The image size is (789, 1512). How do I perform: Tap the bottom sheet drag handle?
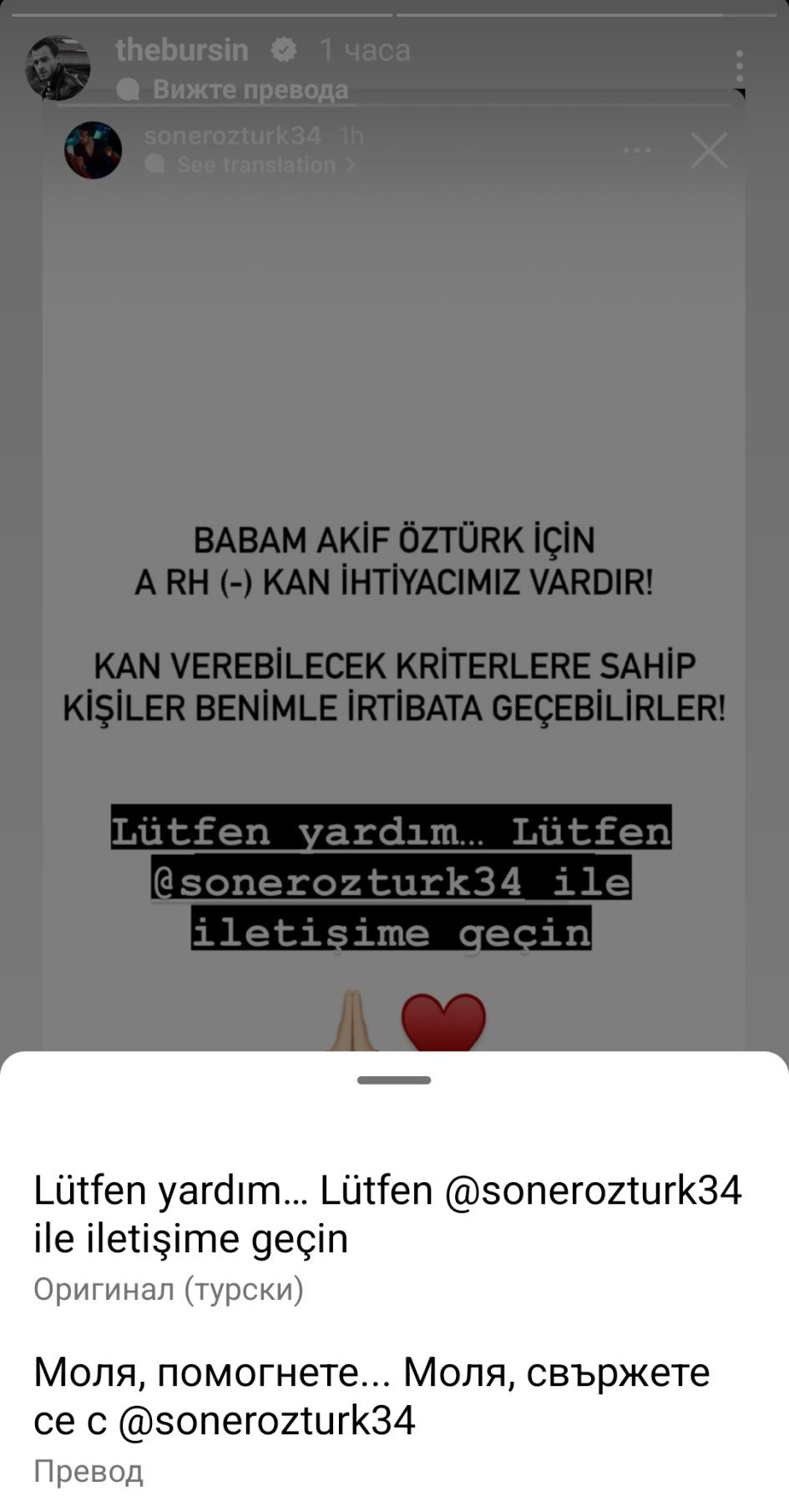(394, 1080)
